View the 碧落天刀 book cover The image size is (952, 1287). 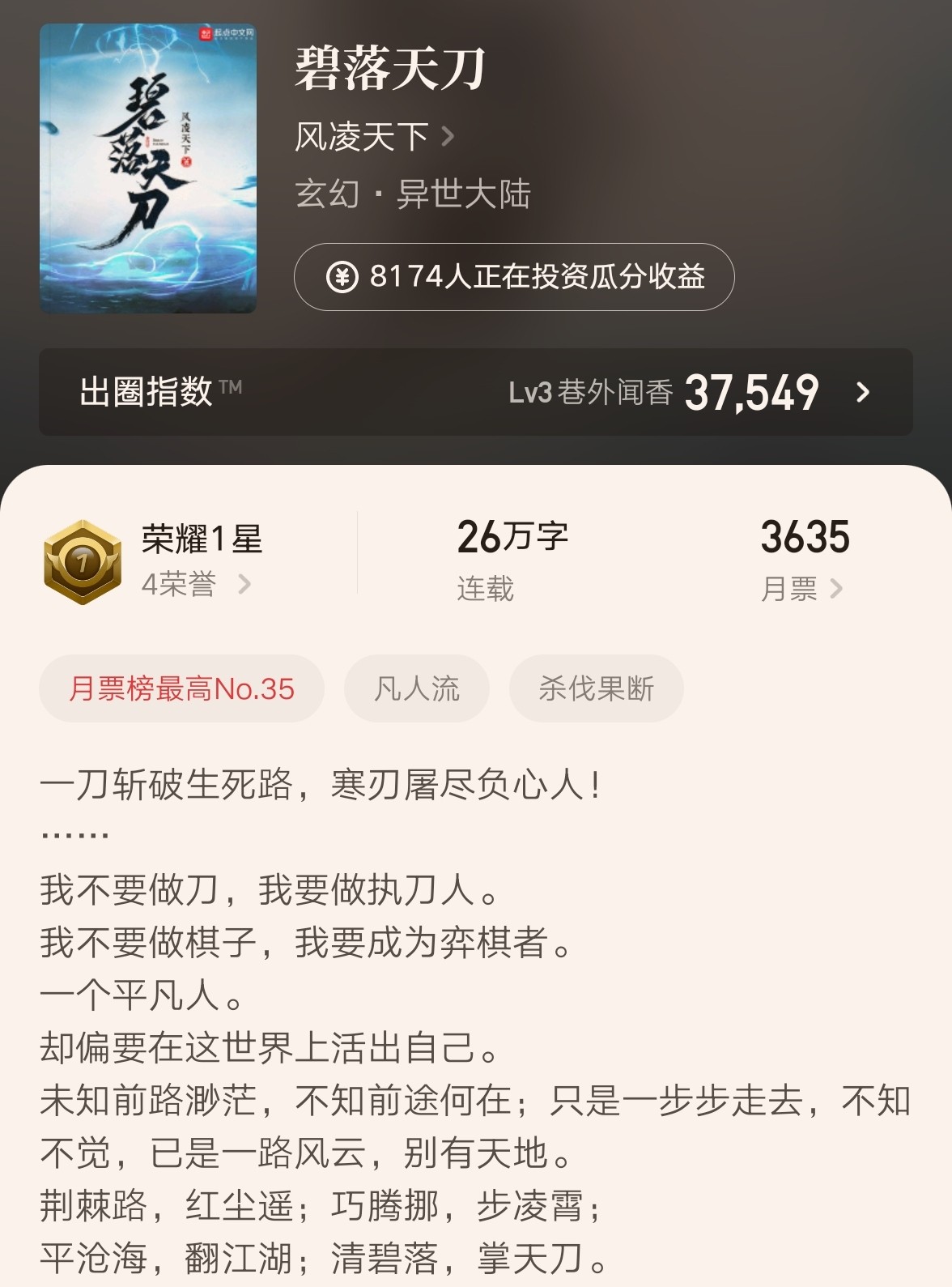148,168
